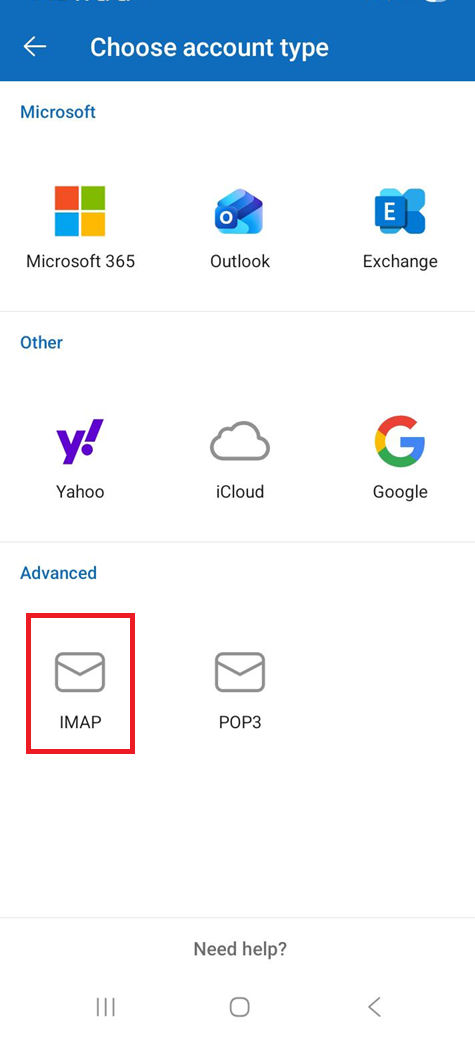
Task: Go to the home screen
Action: coord(239,1007)
